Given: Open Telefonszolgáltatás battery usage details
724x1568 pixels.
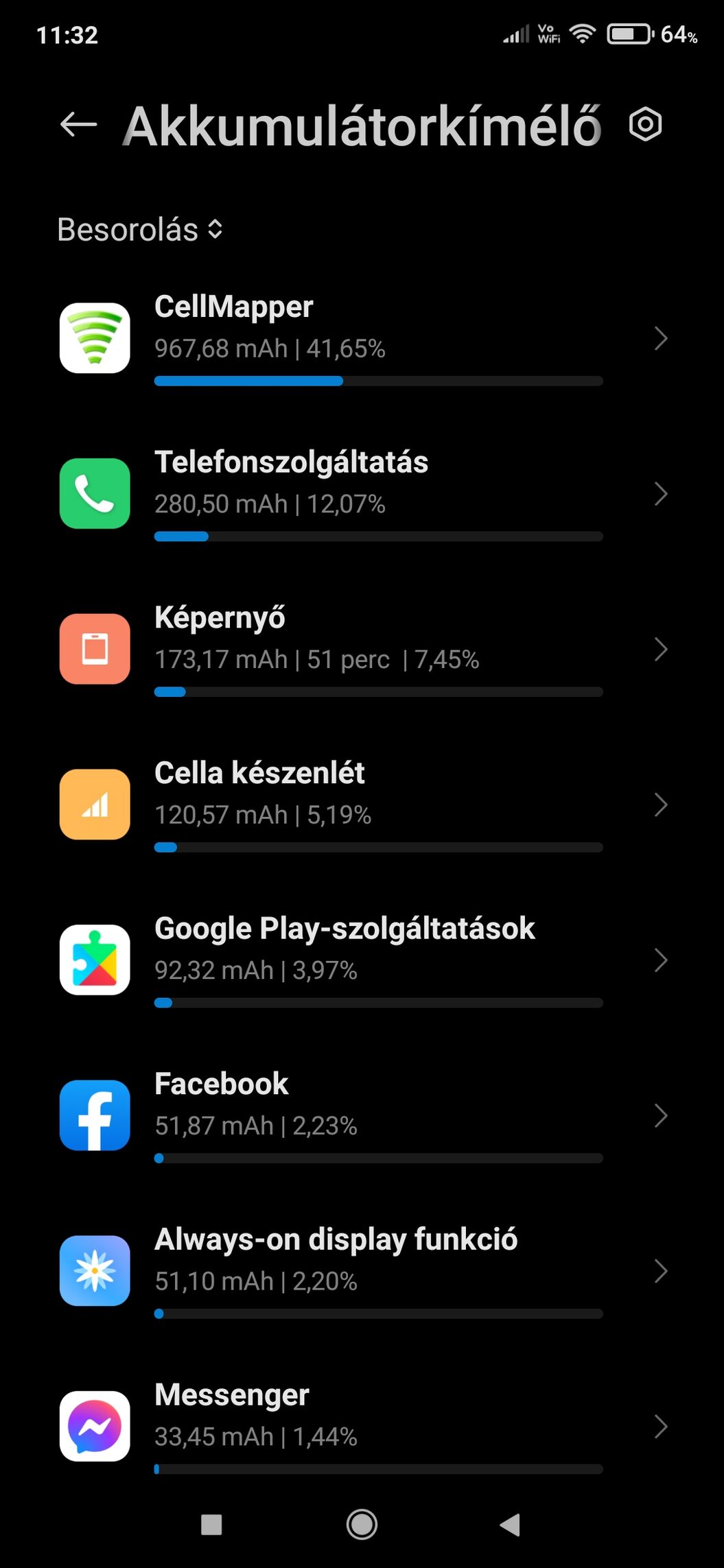Looking at the screenshot, I should point(362,494).
